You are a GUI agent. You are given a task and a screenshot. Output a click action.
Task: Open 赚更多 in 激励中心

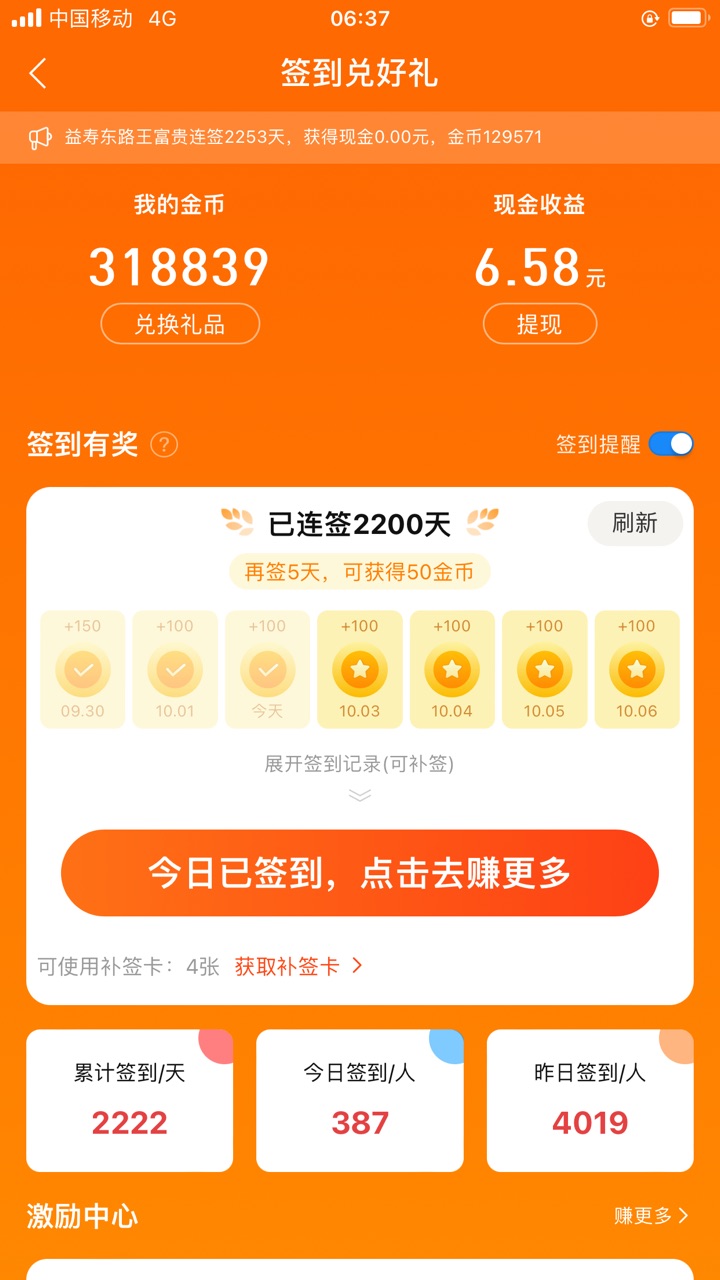[652, 1216]
